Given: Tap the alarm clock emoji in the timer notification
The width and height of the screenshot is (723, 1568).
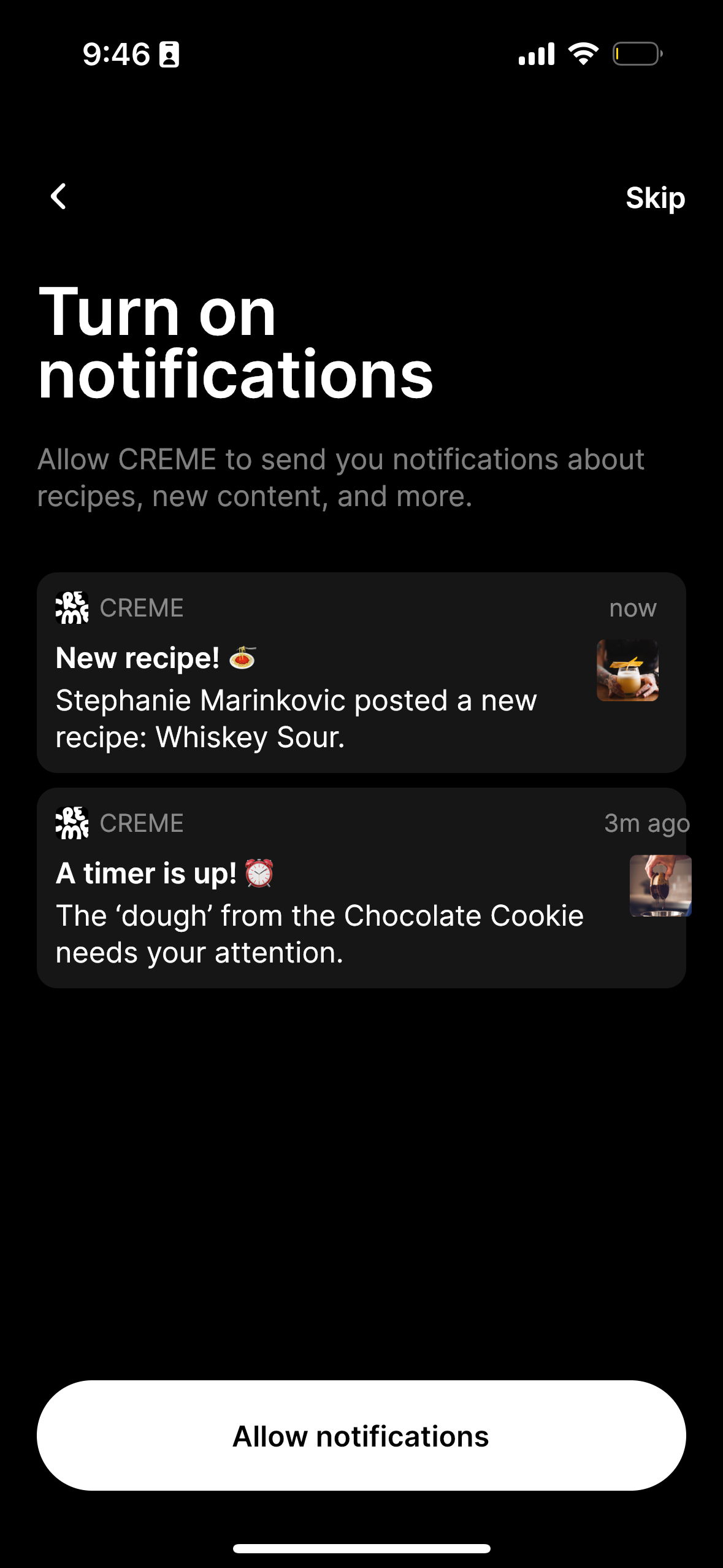Looking at the screenshot, I should point(260,873).
